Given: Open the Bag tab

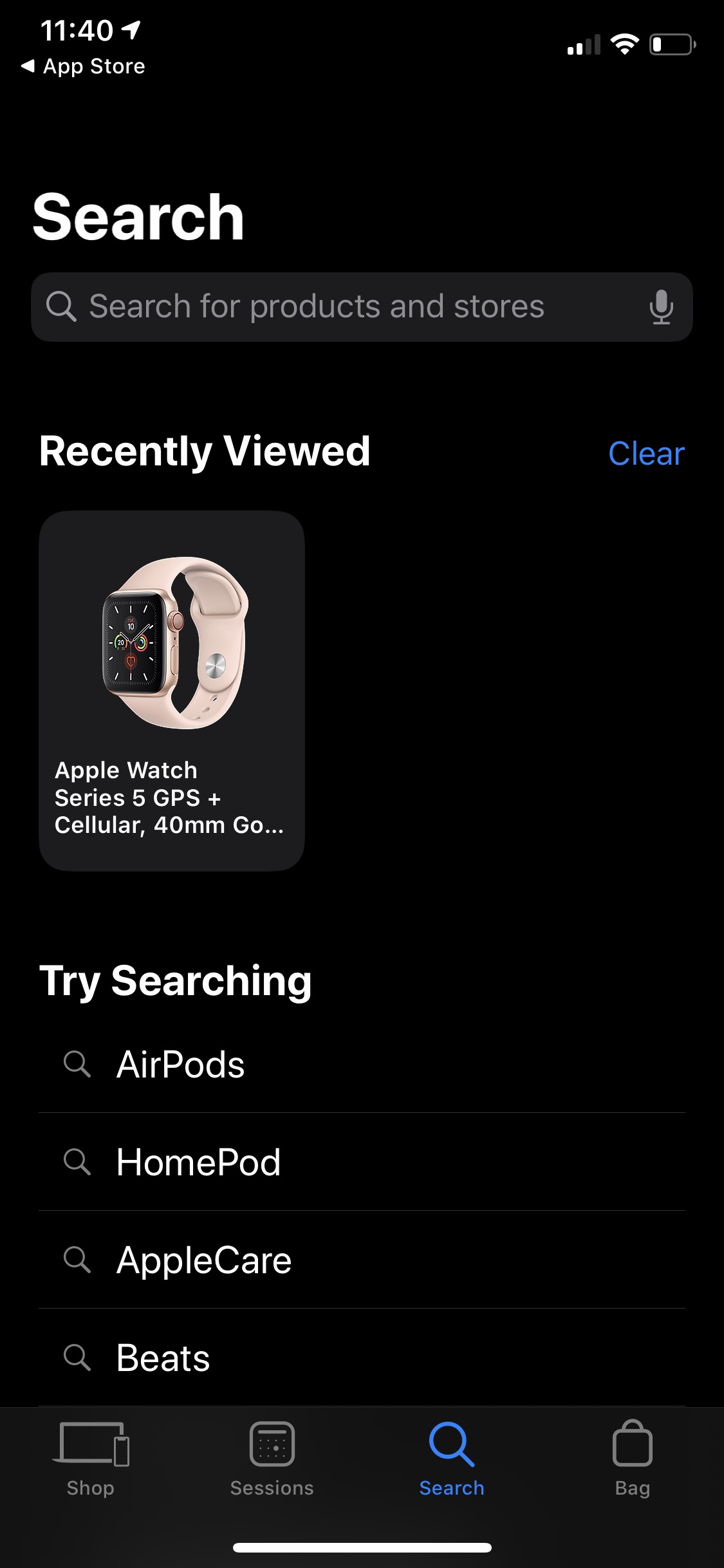Looking at the screenshot, I should [x=632, y=1459].
